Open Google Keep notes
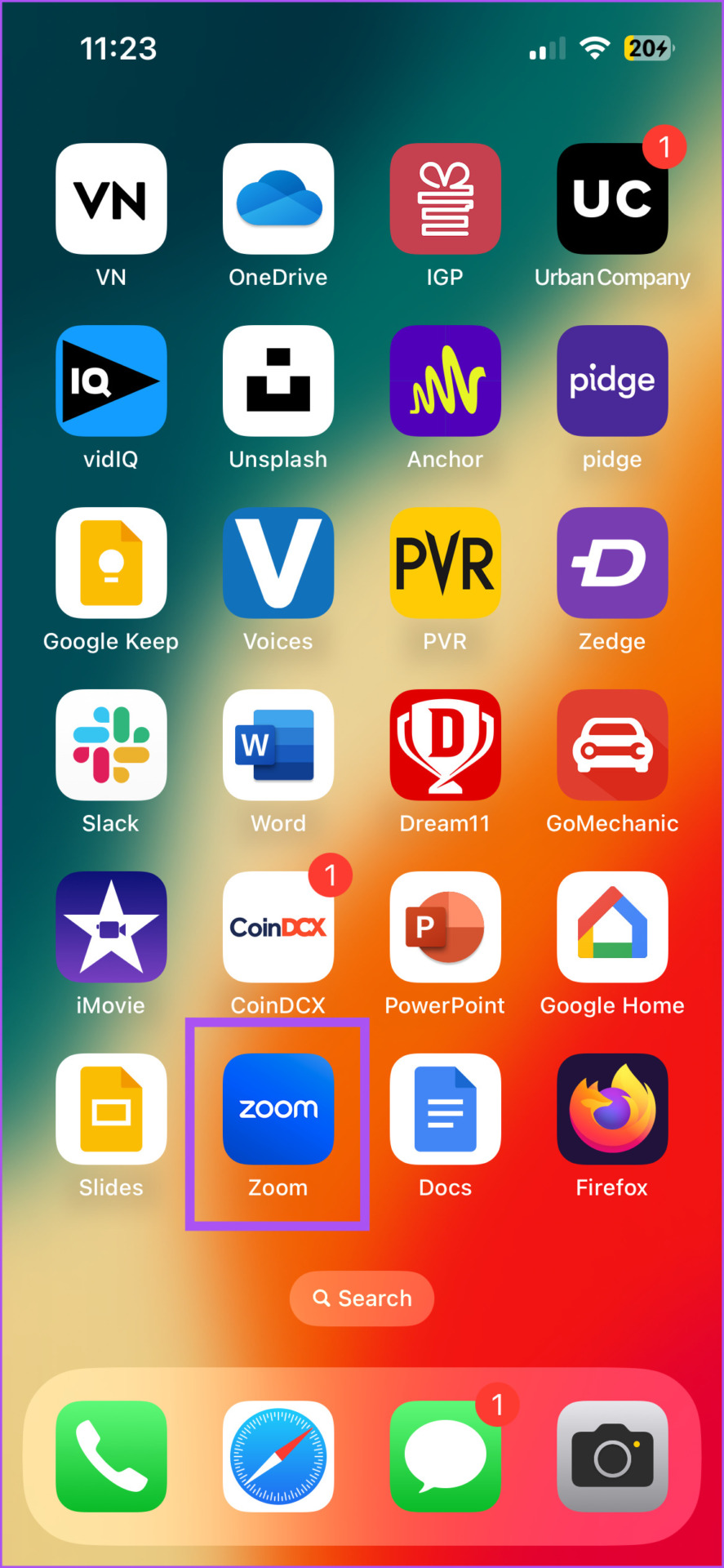The width and height of the screenshot is (724, 1568). (111, 563)
